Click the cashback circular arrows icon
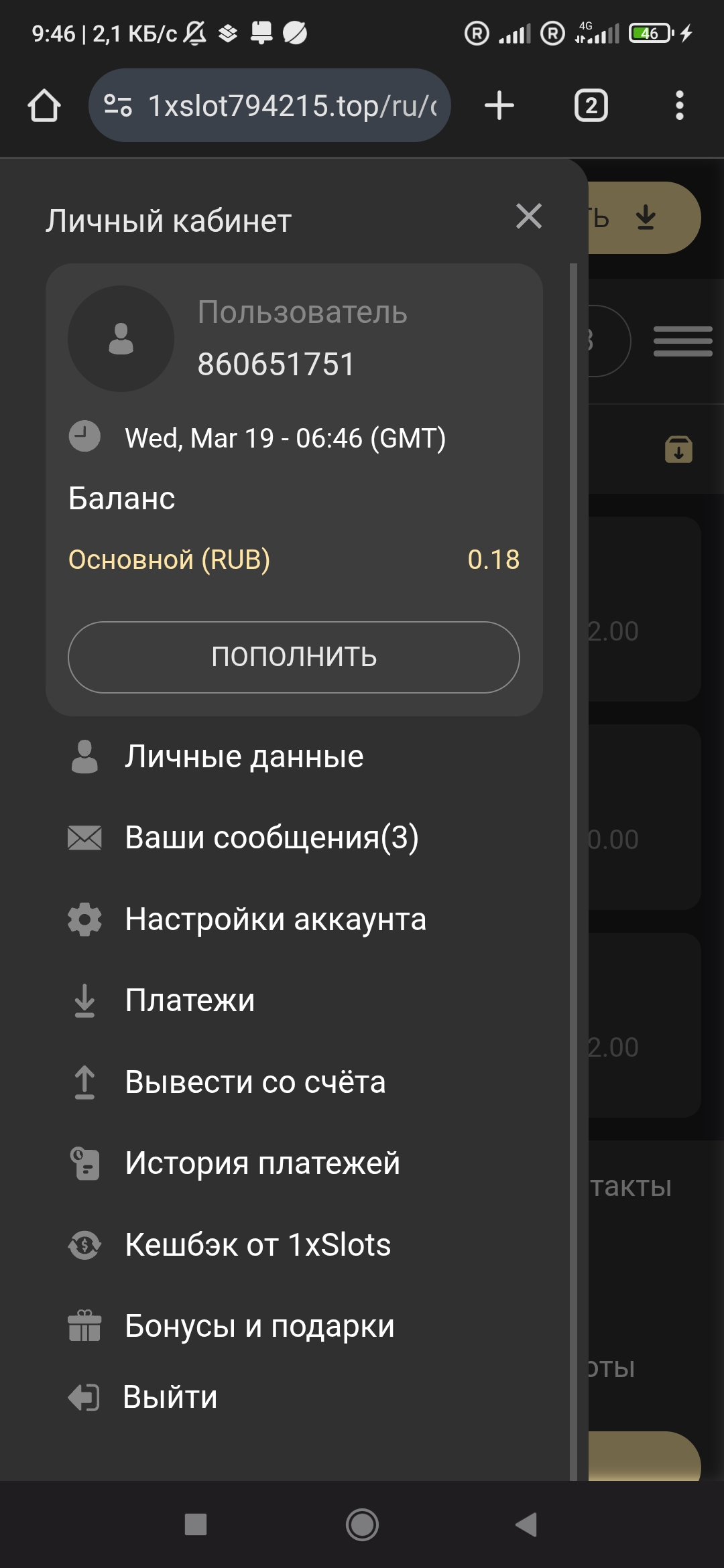724x1568 pixels. tap(83, 1244)
